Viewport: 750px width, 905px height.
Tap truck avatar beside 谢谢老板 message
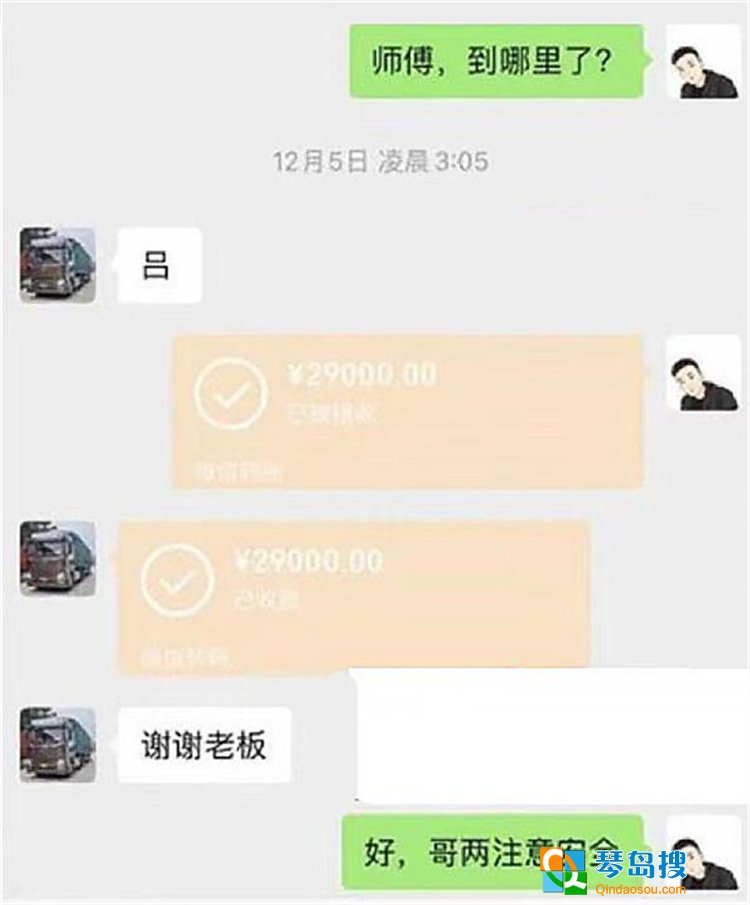click(58, 745)
